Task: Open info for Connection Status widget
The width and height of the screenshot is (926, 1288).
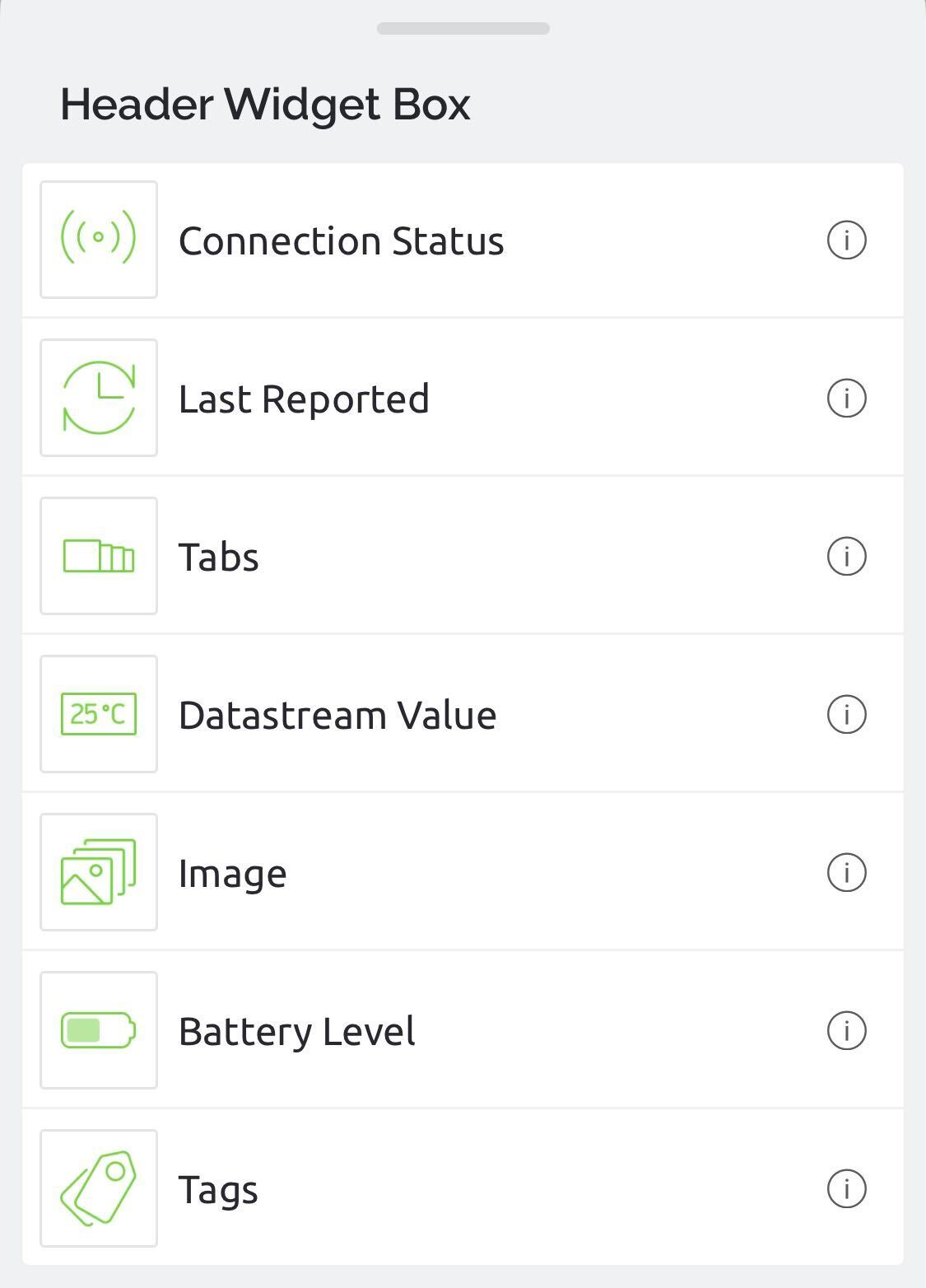Action: point(848,239)
